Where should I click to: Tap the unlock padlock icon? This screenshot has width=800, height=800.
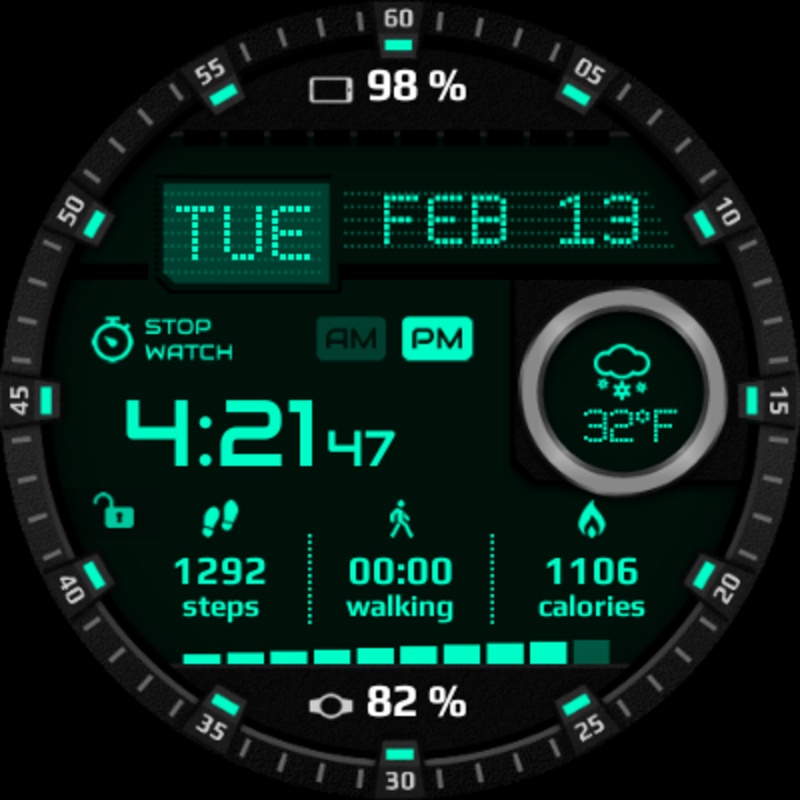113,511
